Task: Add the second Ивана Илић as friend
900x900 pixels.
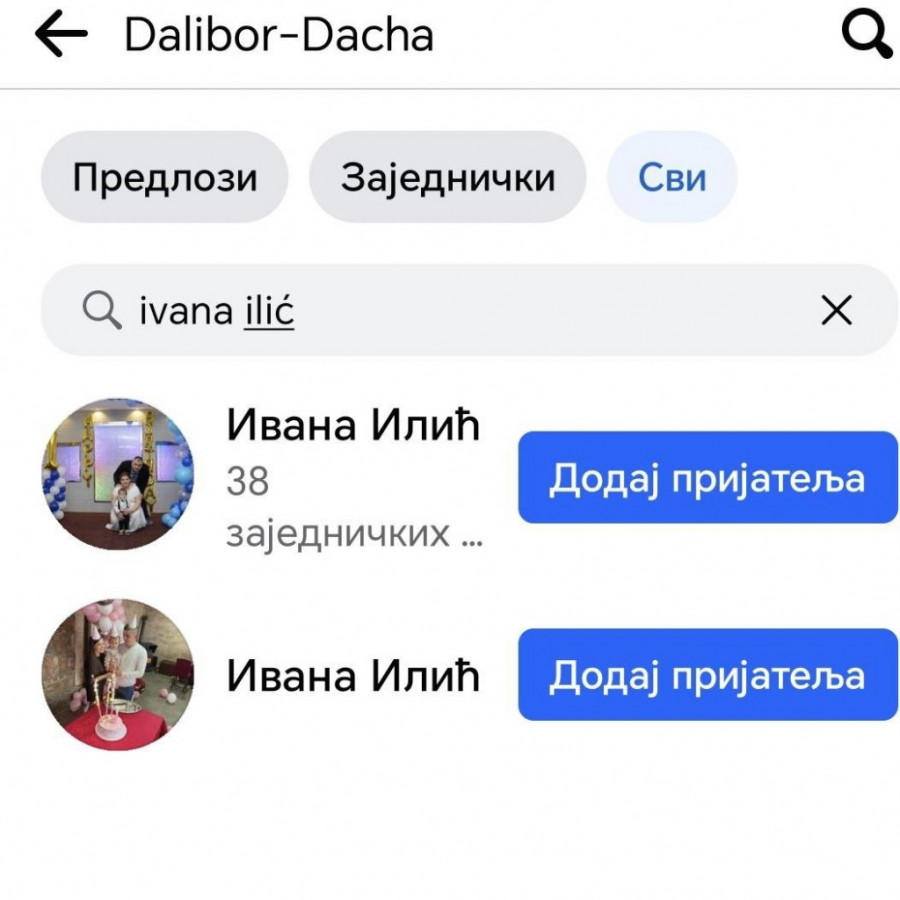Action: point(707,675)
